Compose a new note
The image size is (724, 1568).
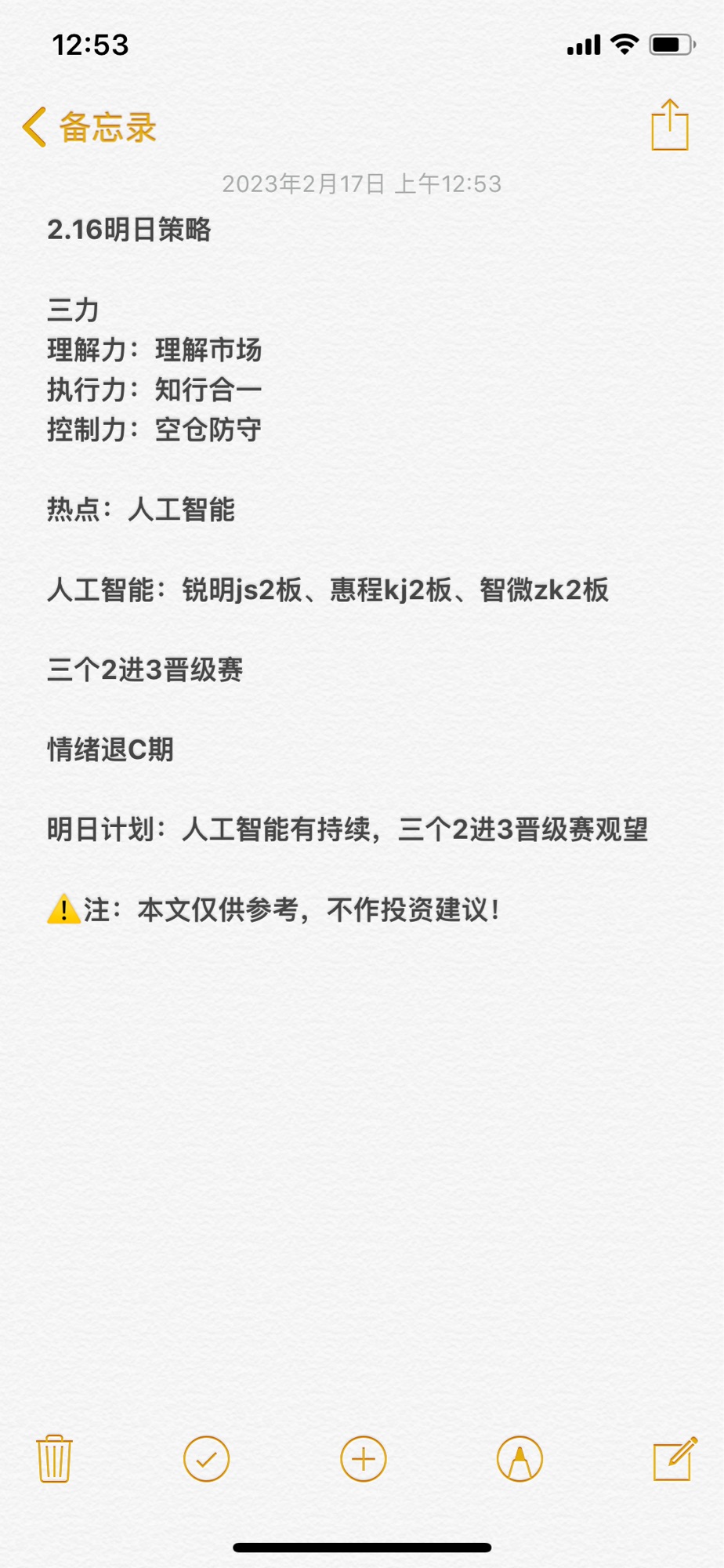[x=675, y=1458]
